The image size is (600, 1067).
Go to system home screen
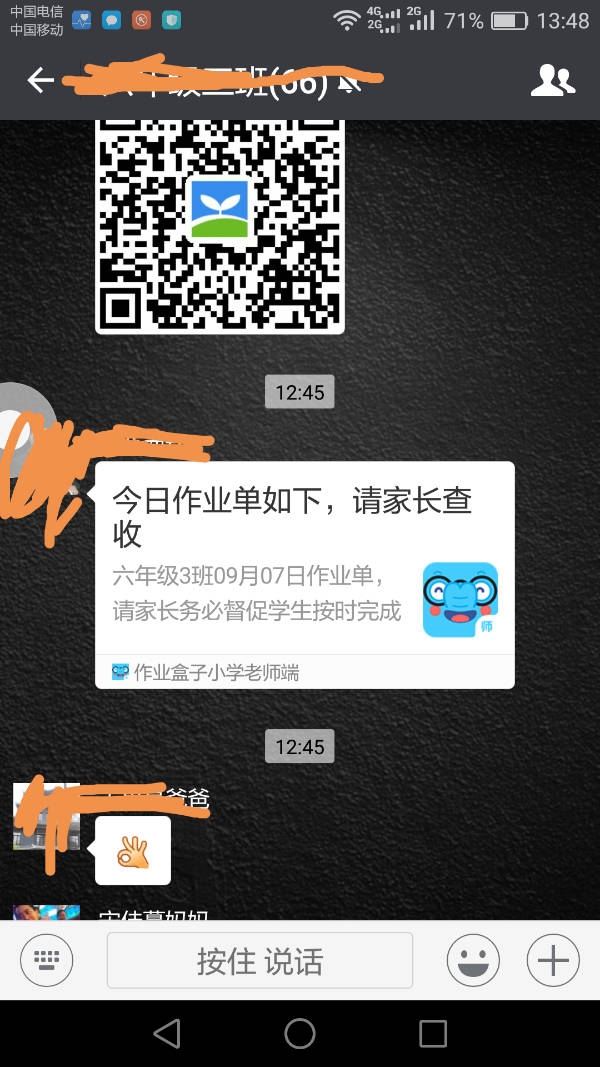(x=300, y=1033)
